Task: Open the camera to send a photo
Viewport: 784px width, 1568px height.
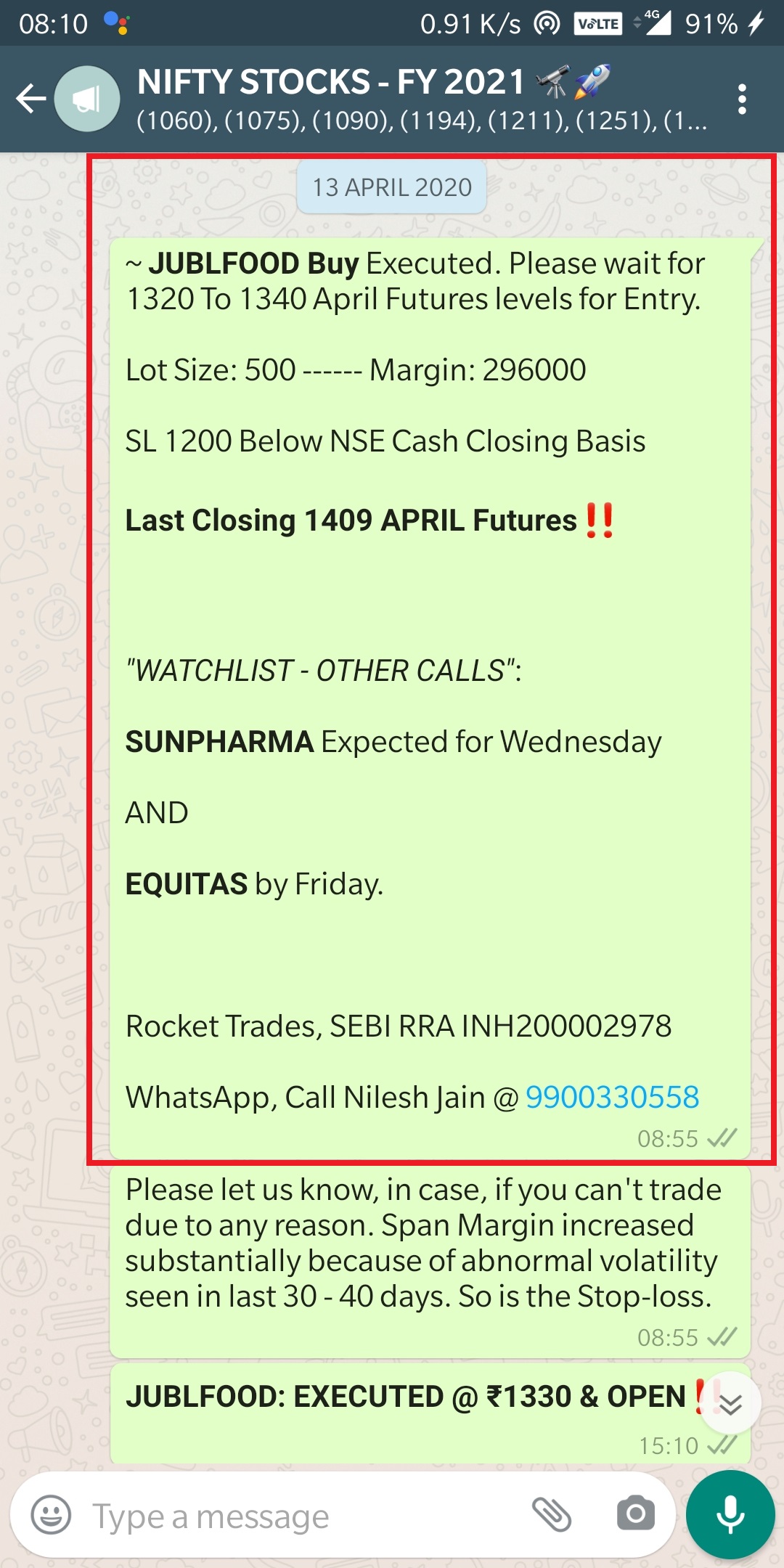Action: coord(635,1514)
